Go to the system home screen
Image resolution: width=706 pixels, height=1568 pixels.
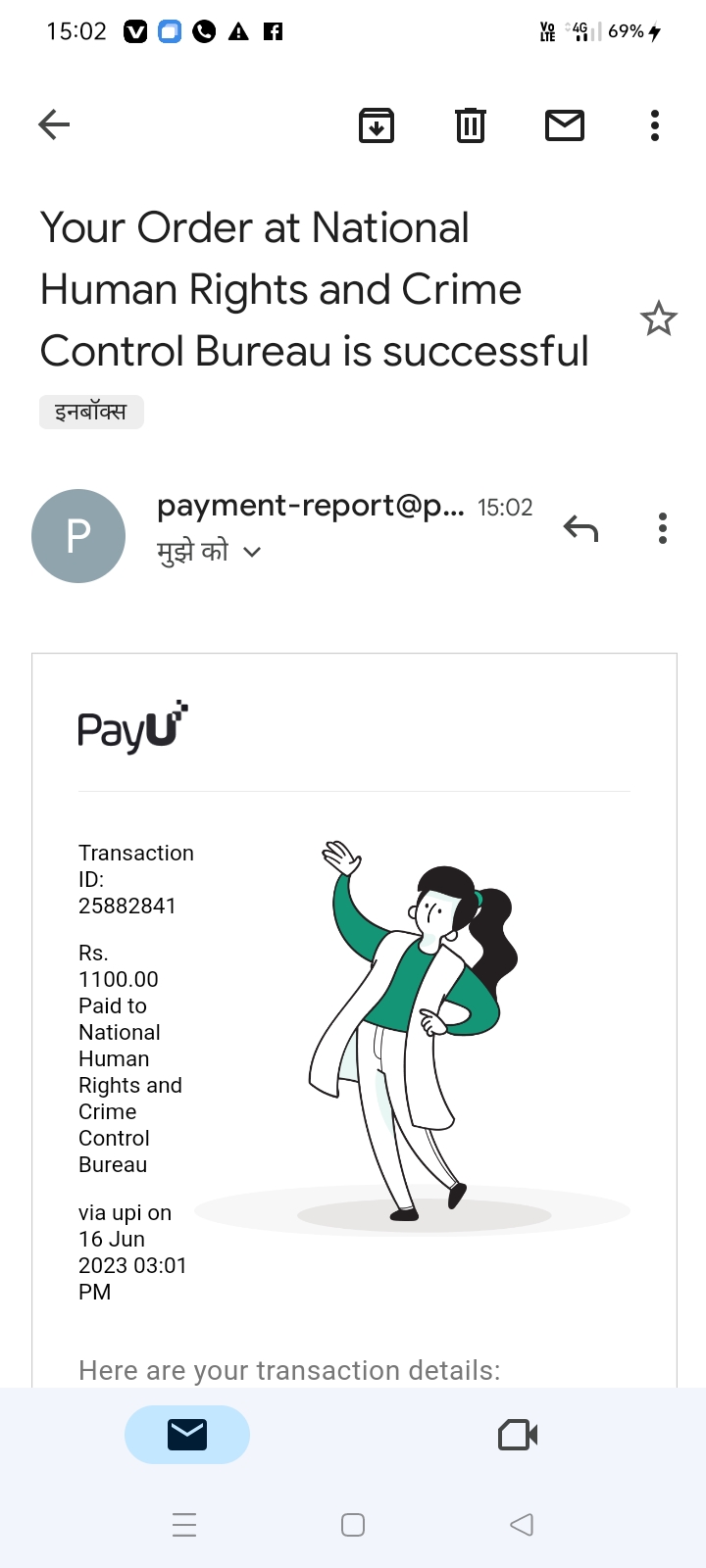coord(353,1525)
